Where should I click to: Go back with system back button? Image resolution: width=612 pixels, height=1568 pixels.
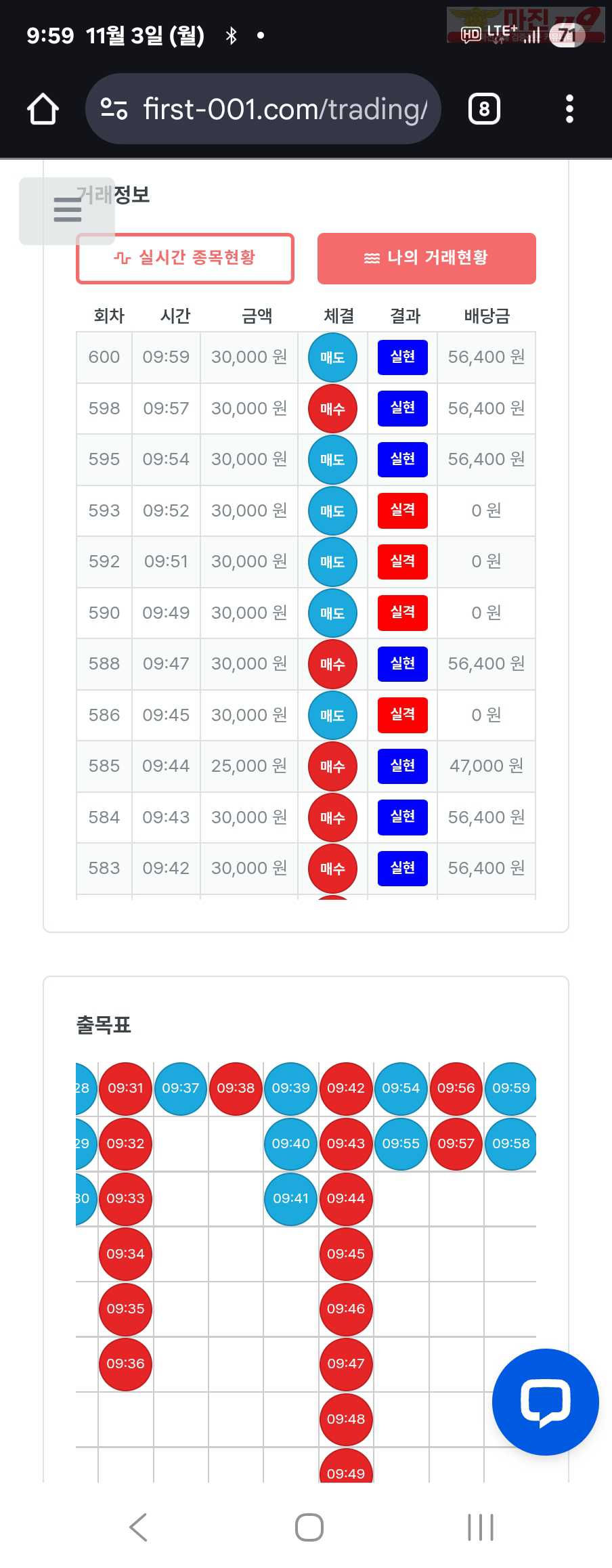click(138, 1527)
